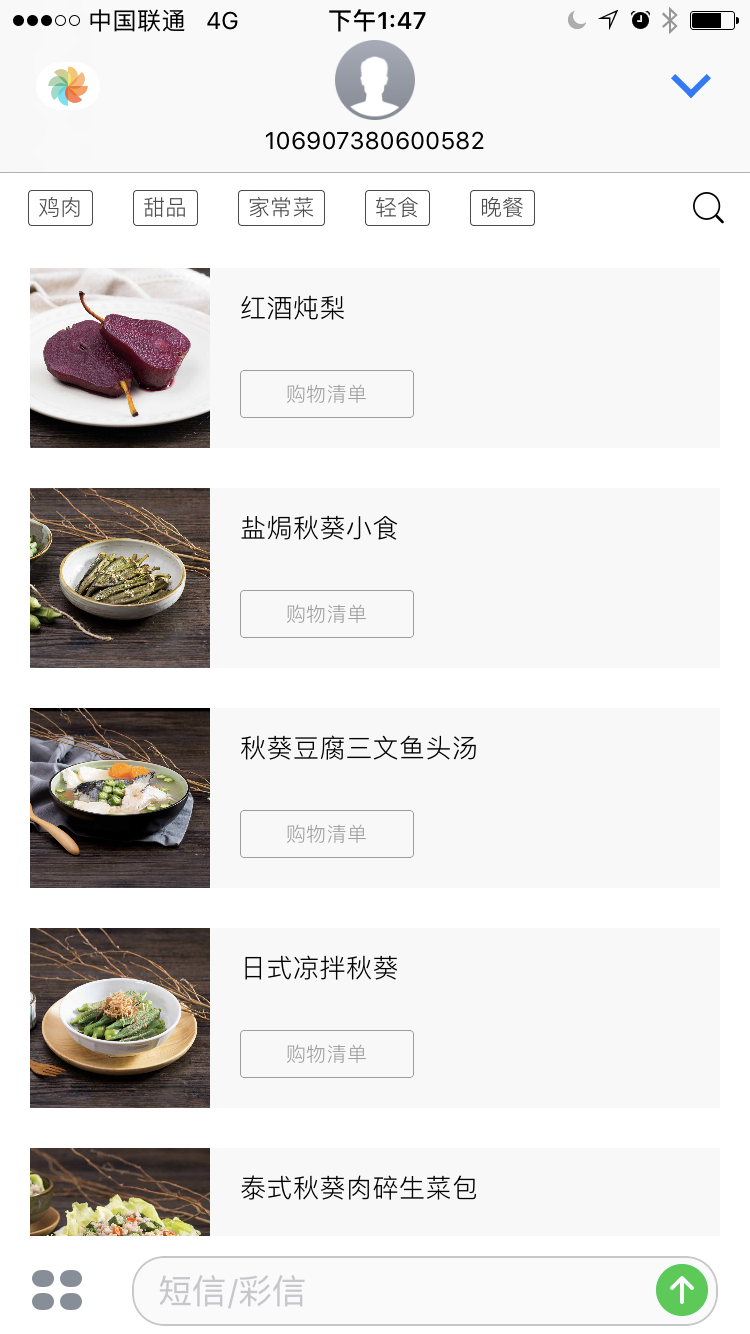Viewport: 750px width, 1334px height.
Task: Tap the 短信/彩信 message input field
Action: 420,1290
